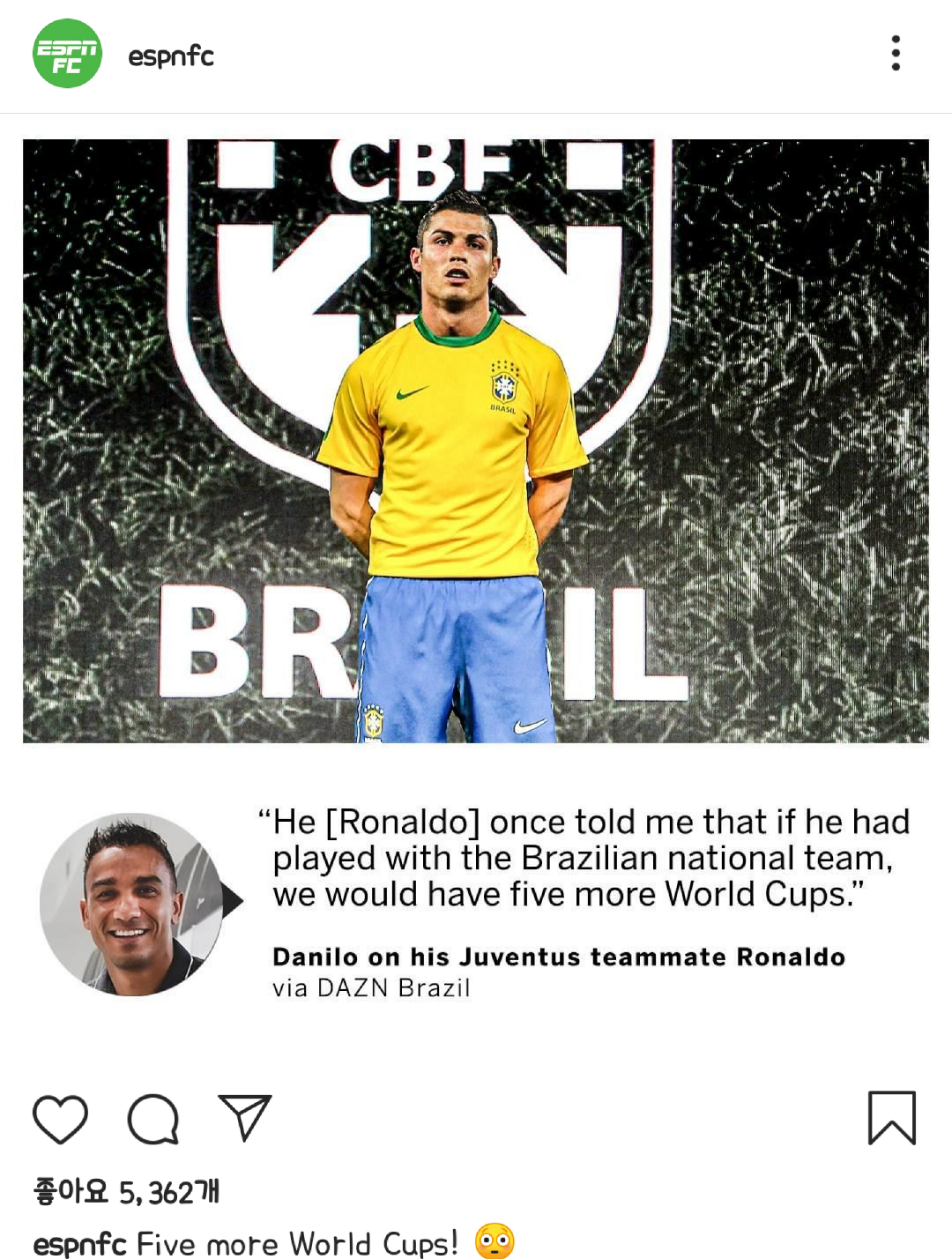Open comments on the espnfc post
Viewport: 952px width, 1259px height.
pyautogui.click(x=153, y=1119)
